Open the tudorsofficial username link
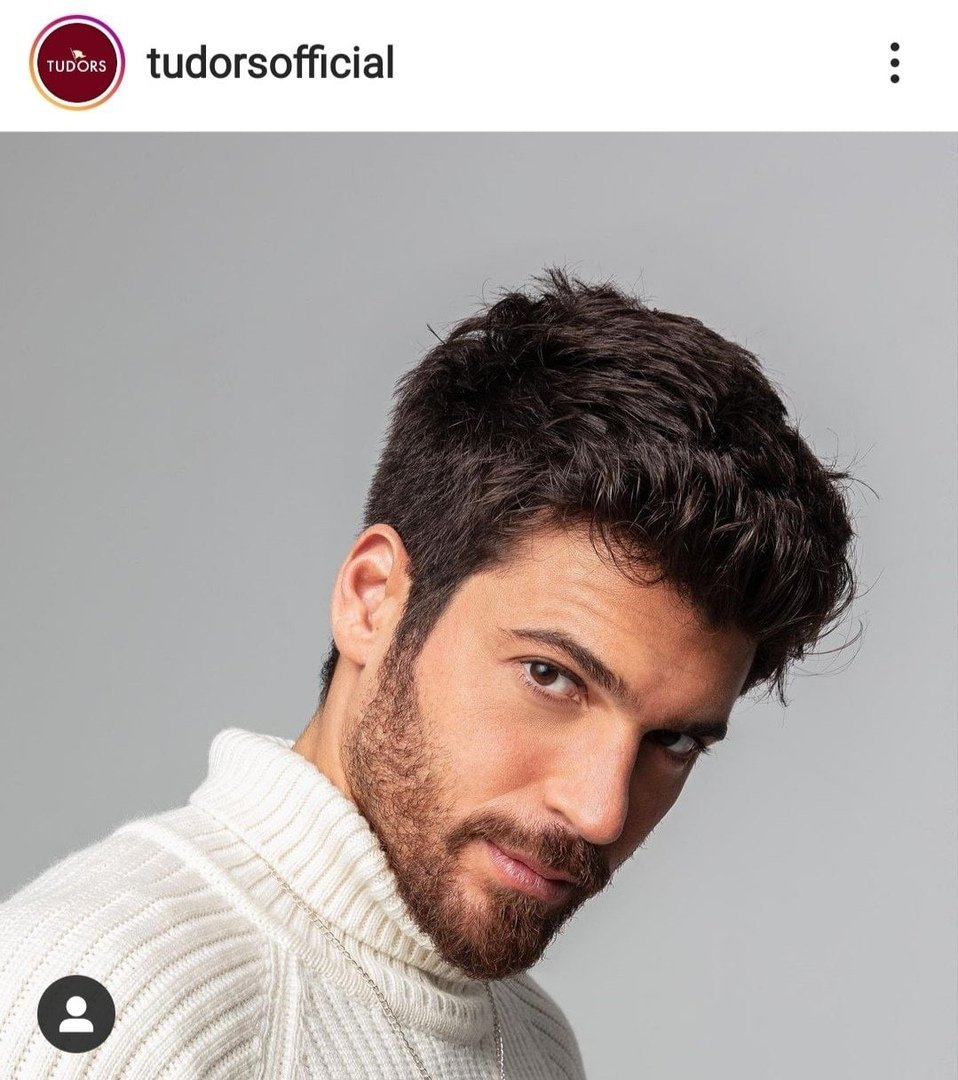The height and width of the screenshot is (1080, 958). tap(270, 63)
